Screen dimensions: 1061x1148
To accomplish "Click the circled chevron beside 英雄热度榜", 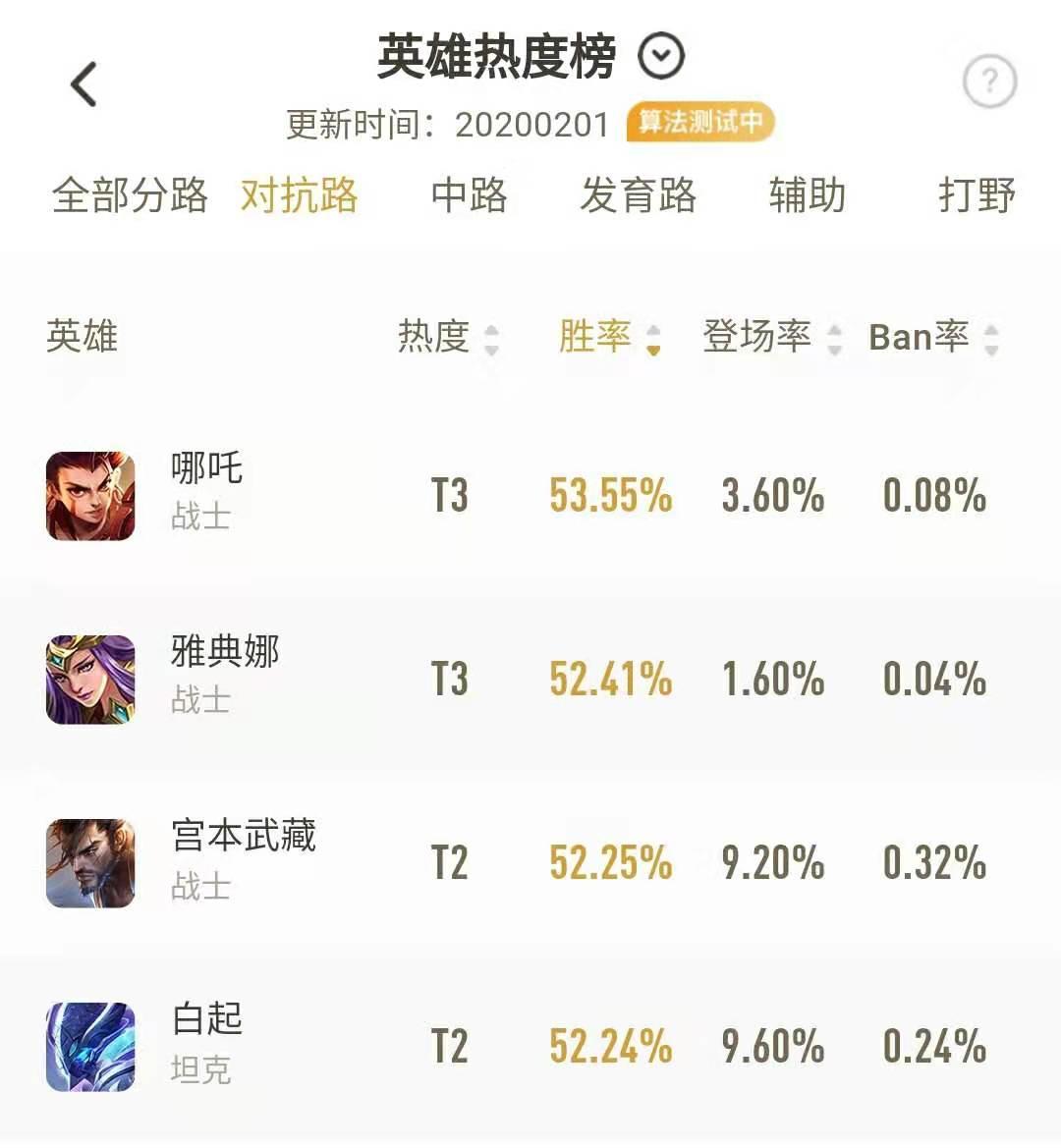I will pos(662,56).
